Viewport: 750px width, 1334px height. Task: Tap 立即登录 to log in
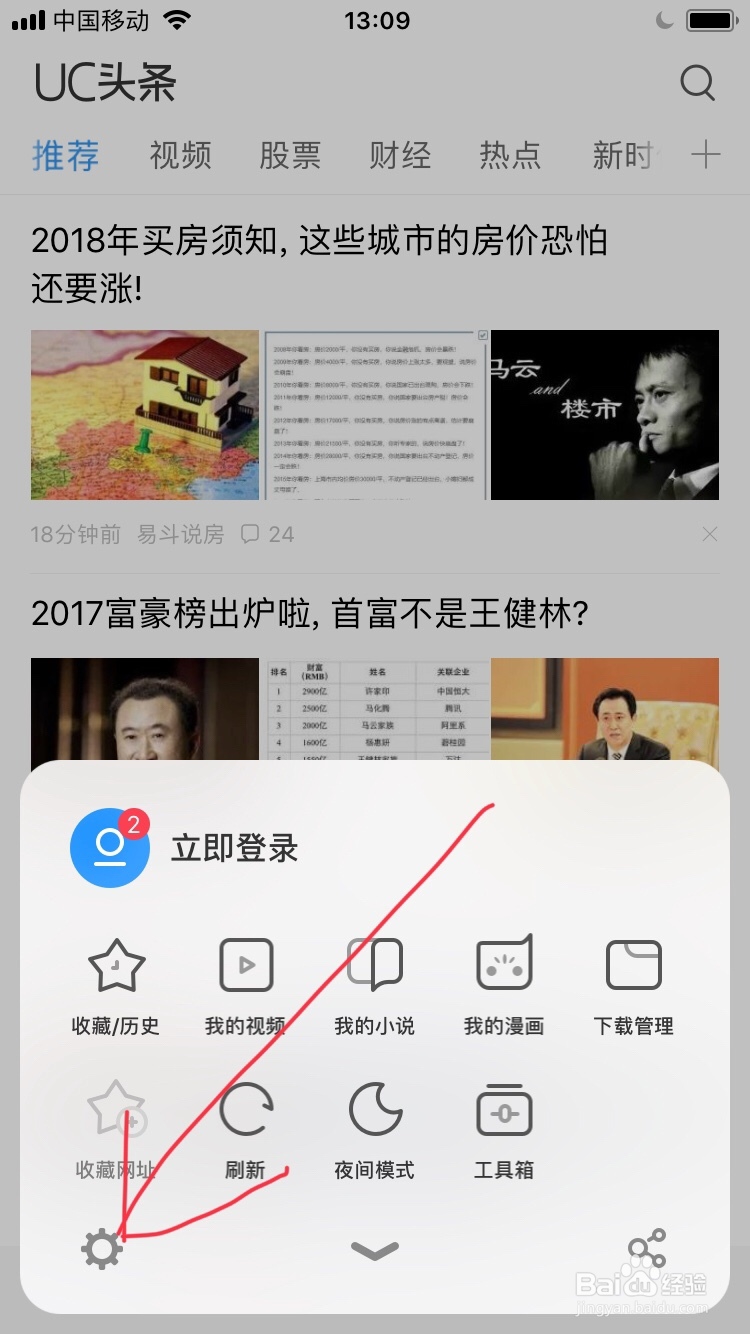235,848
